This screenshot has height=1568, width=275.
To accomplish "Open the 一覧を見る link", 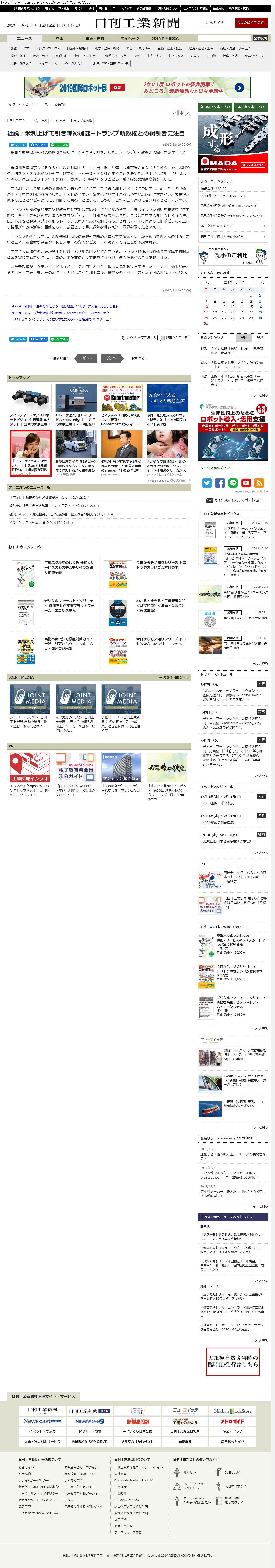I will tap(138, 358).
